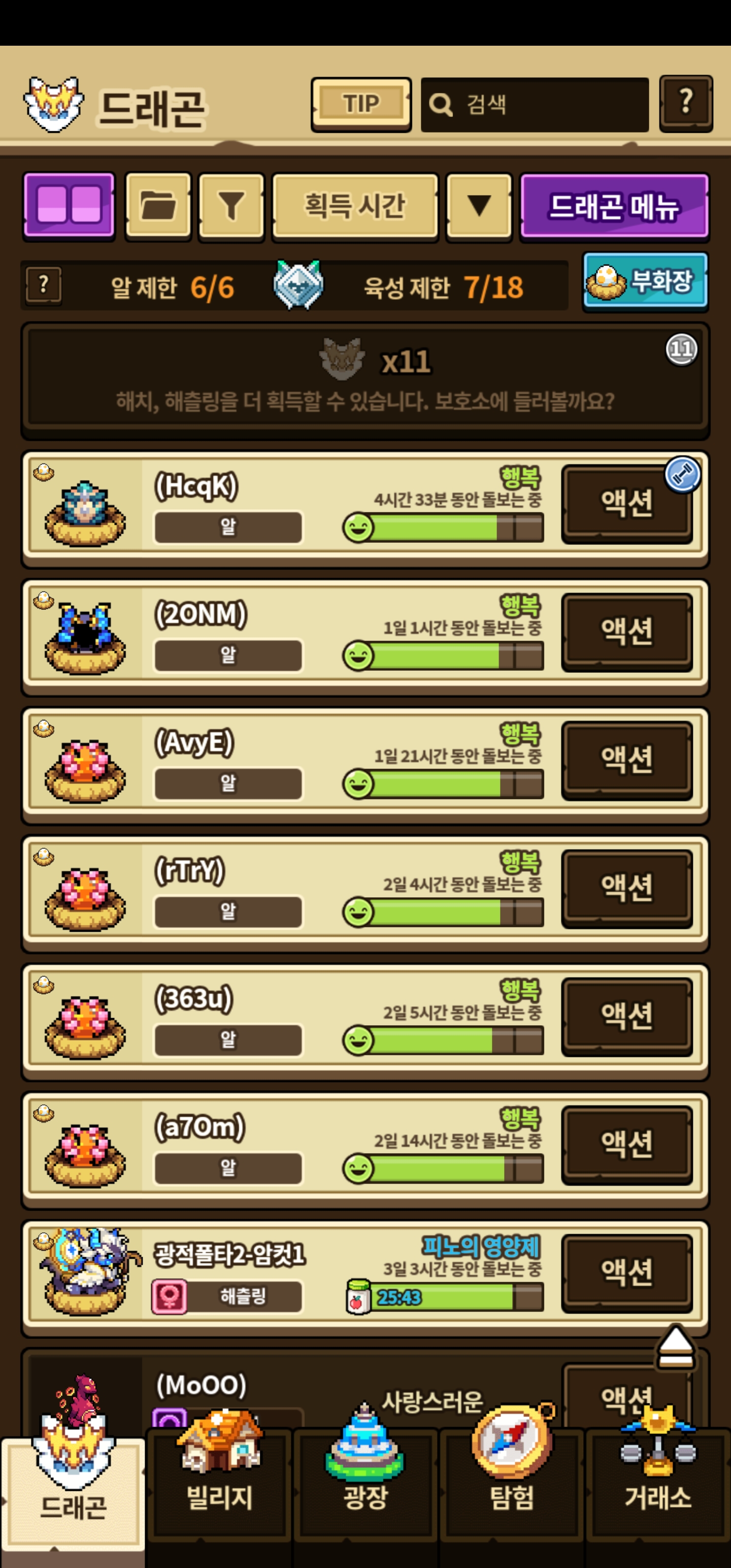Toggle the purple grid layout view
Image resolution: width=731 pixels, height=1568 pixels.
69,206
